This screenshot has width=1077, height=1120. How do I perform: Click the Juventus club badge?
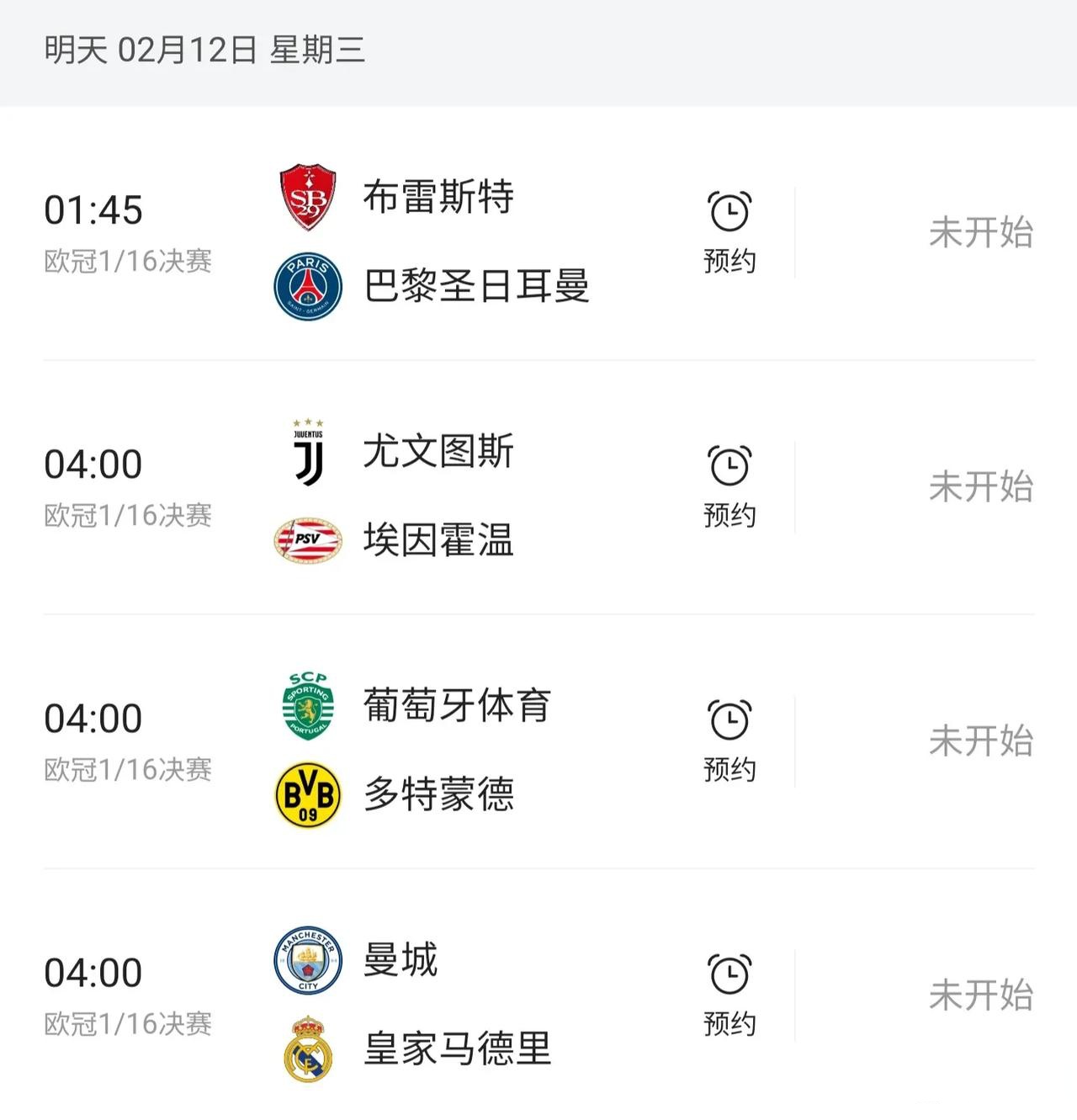point(306,451)
